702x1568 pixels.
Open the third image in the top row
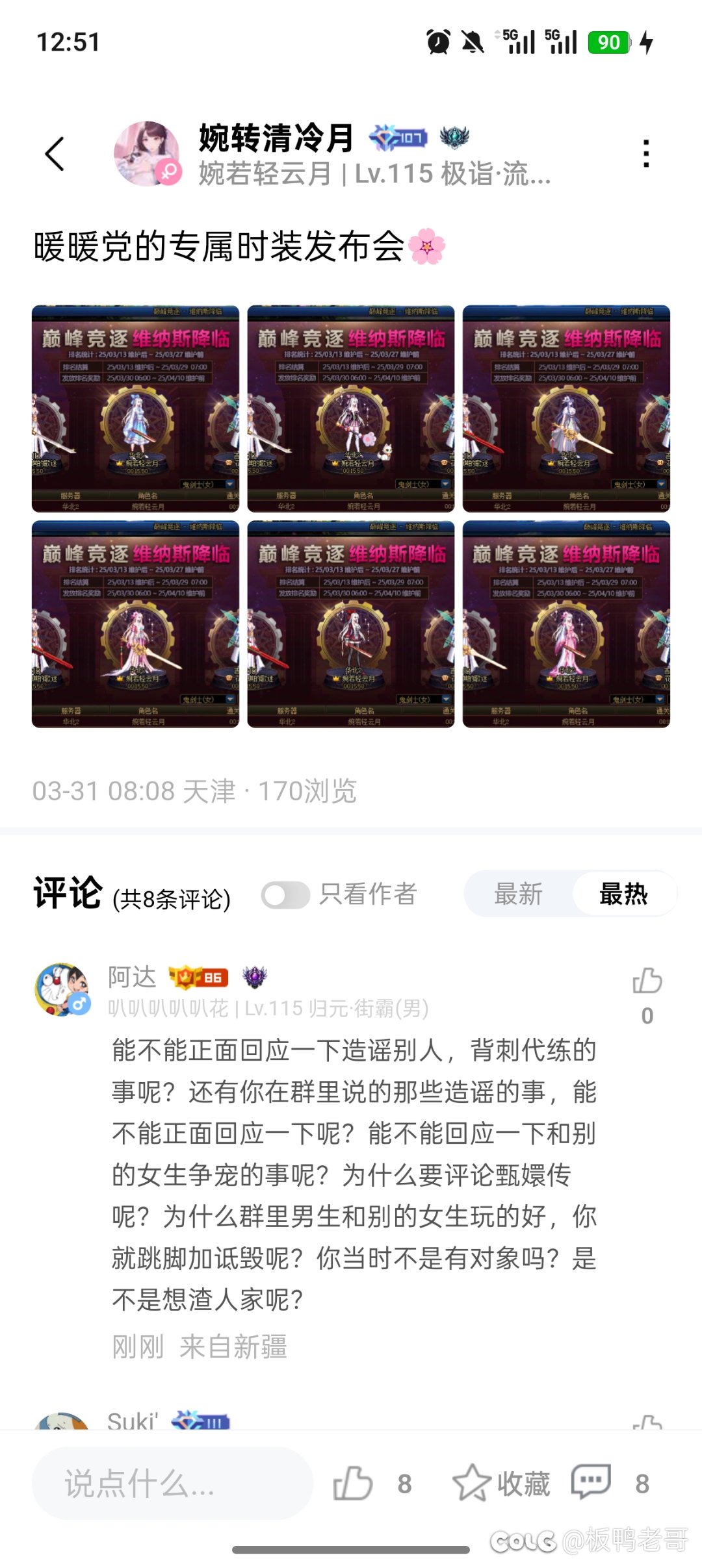566,409
